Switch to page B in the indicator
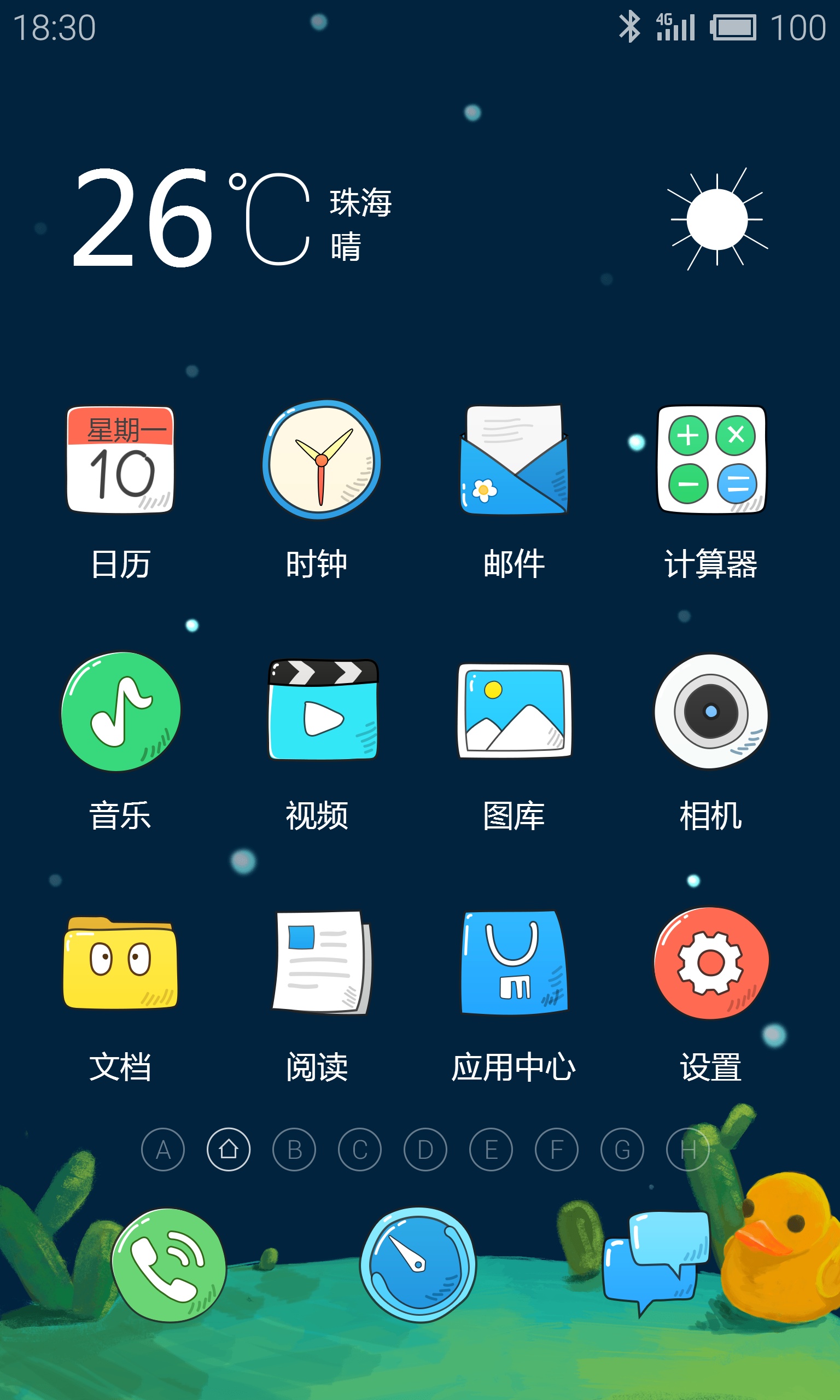The height and width of the screenshot is (1400, 840). click(294, 1150)
